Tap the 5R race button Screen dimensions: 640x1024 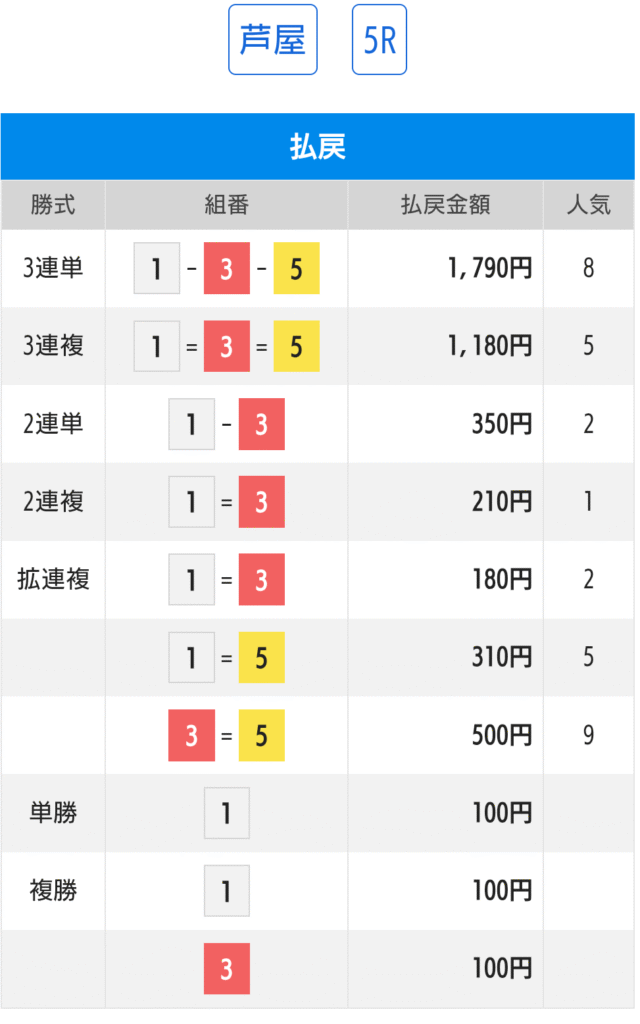(379, 40)
